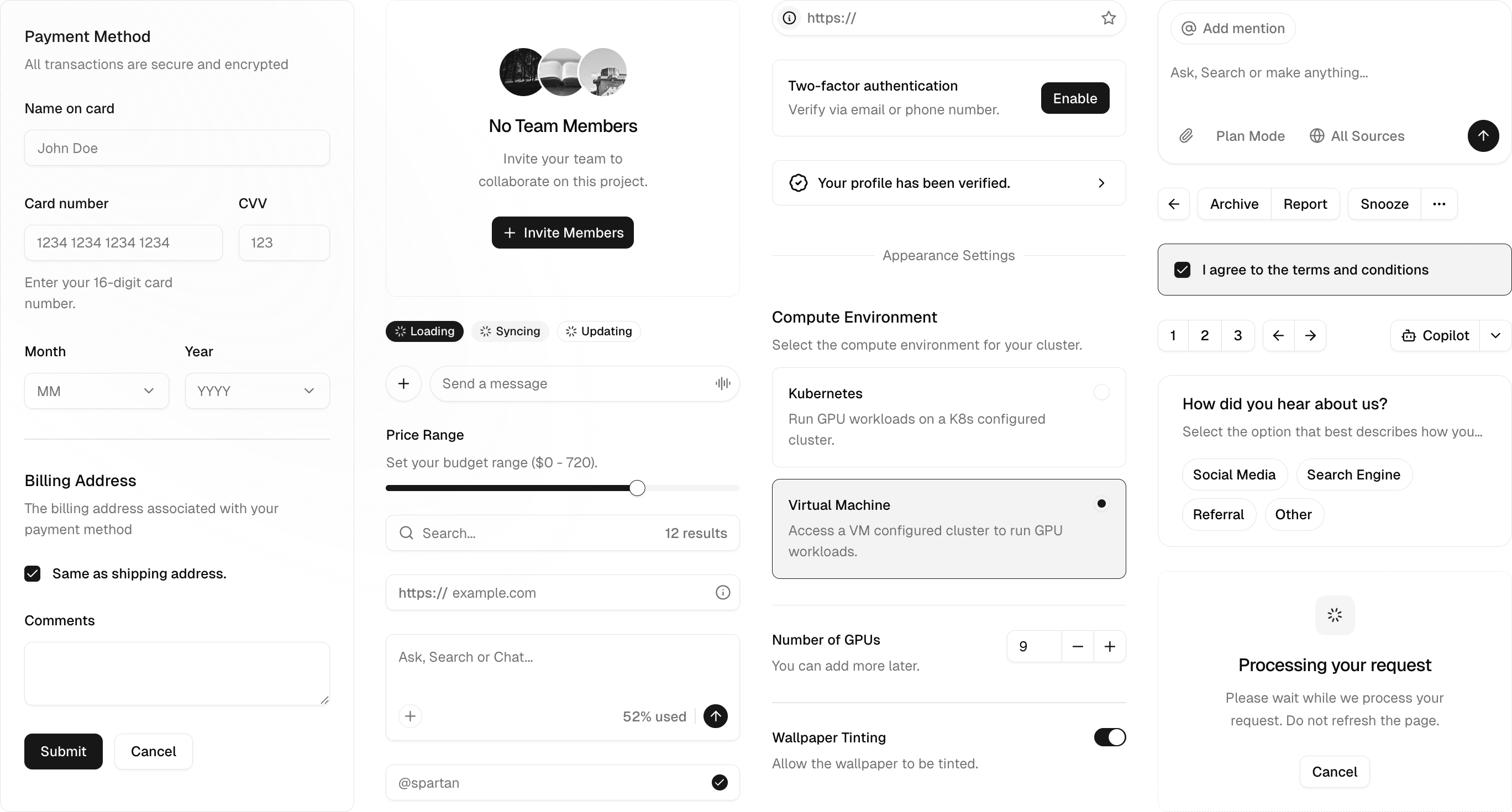Tap the Invite Members button
Screen dimensions: 1512x812
coord(563,233)
